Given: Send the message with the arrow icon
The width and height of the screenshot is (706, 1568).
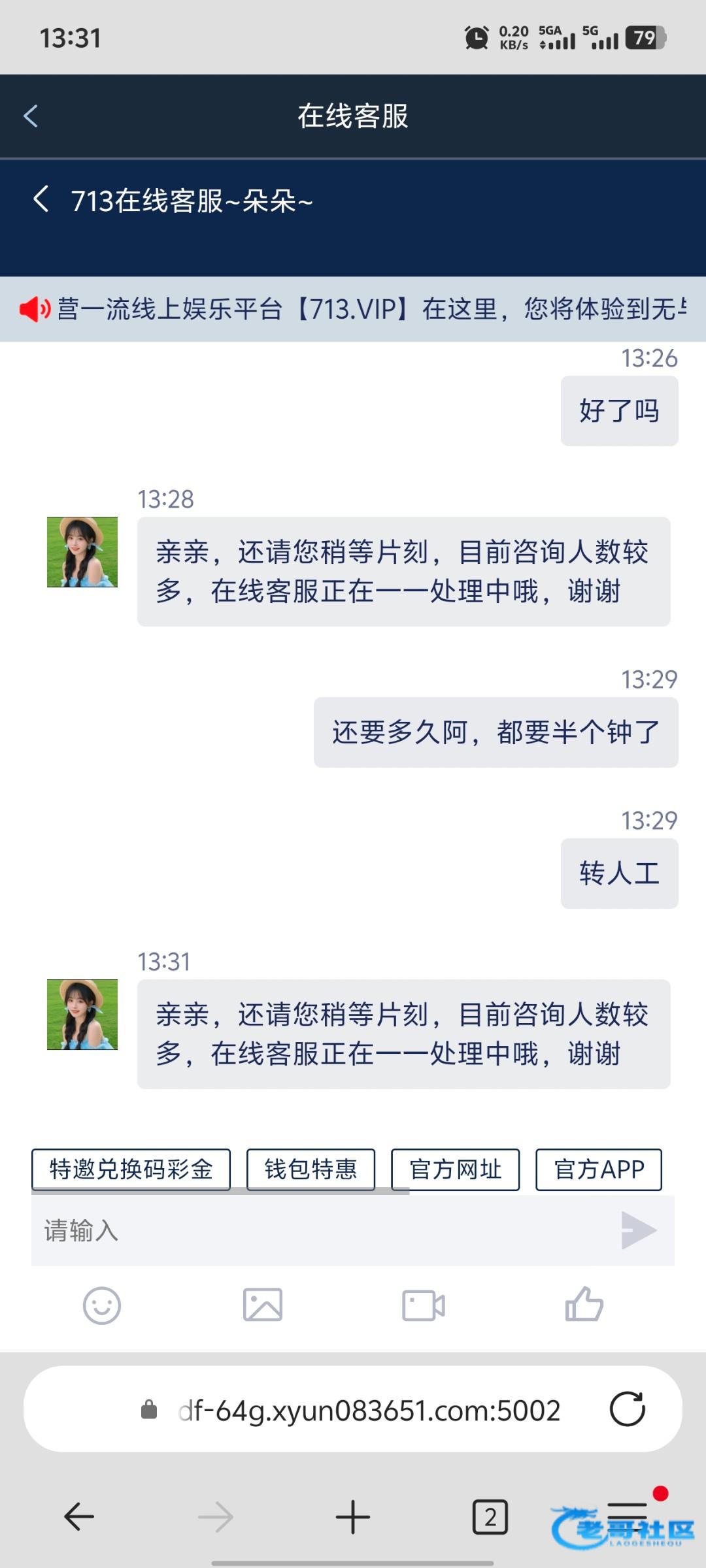Looking at the screenshot, I should coord(638,1231).
